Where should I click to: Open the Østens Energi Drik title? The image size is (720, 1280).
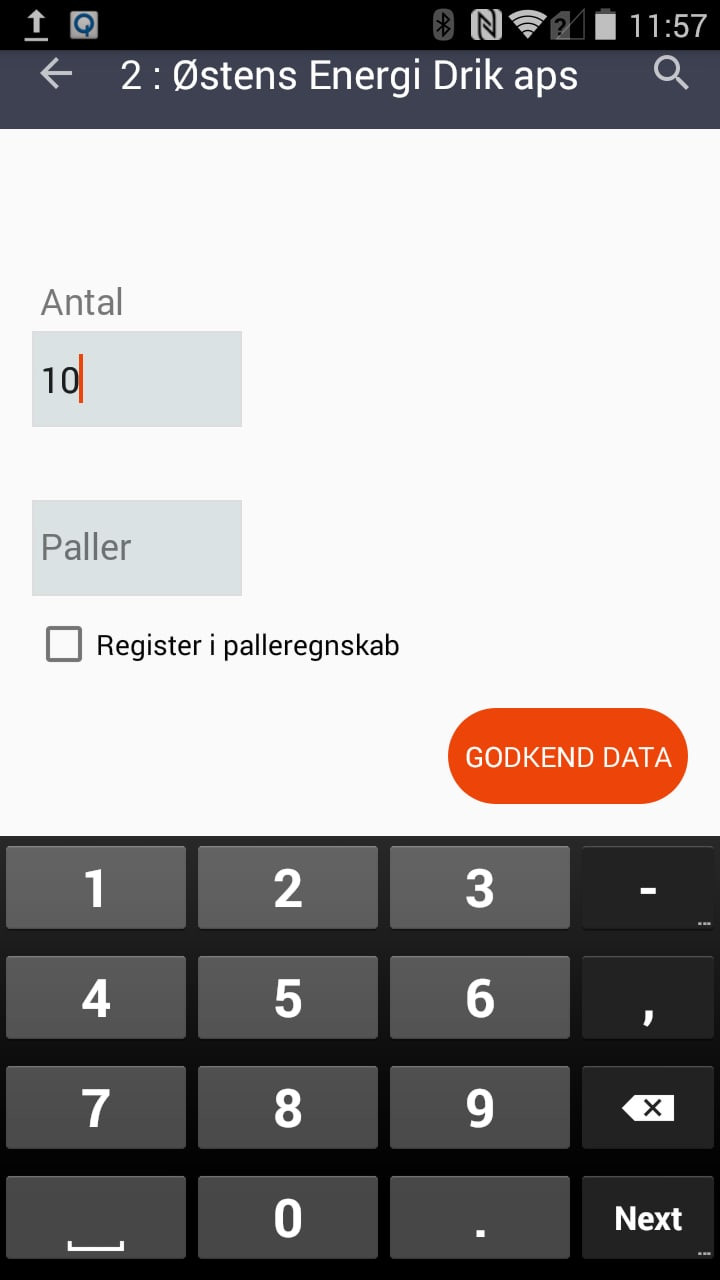point(350,74)
